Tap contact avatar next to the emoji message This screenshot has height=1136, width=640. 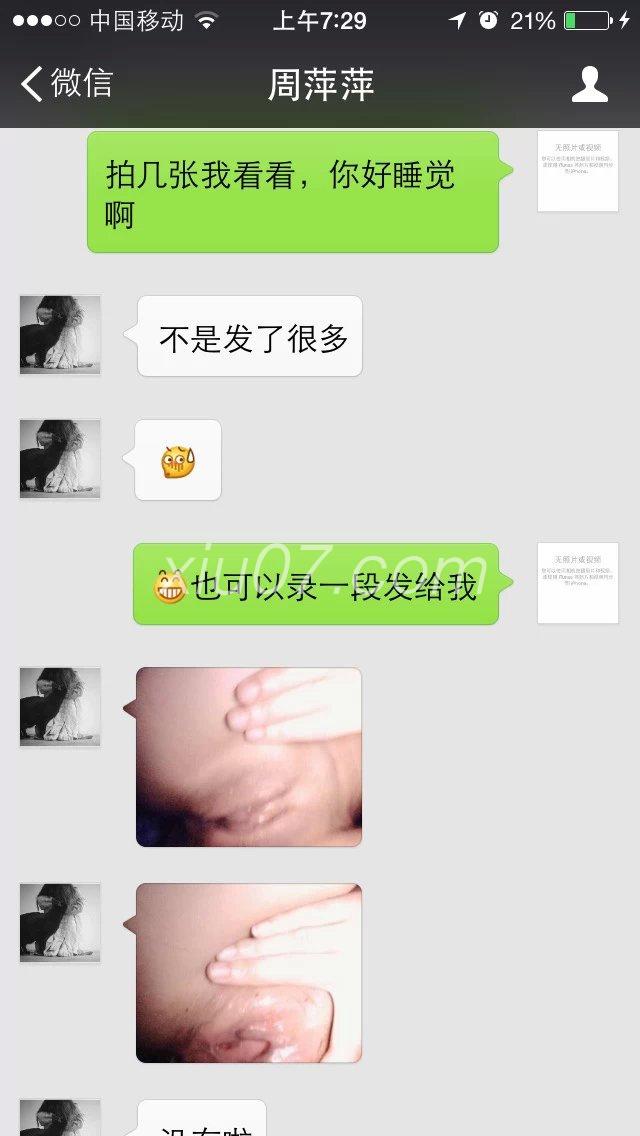coord(60,459)
